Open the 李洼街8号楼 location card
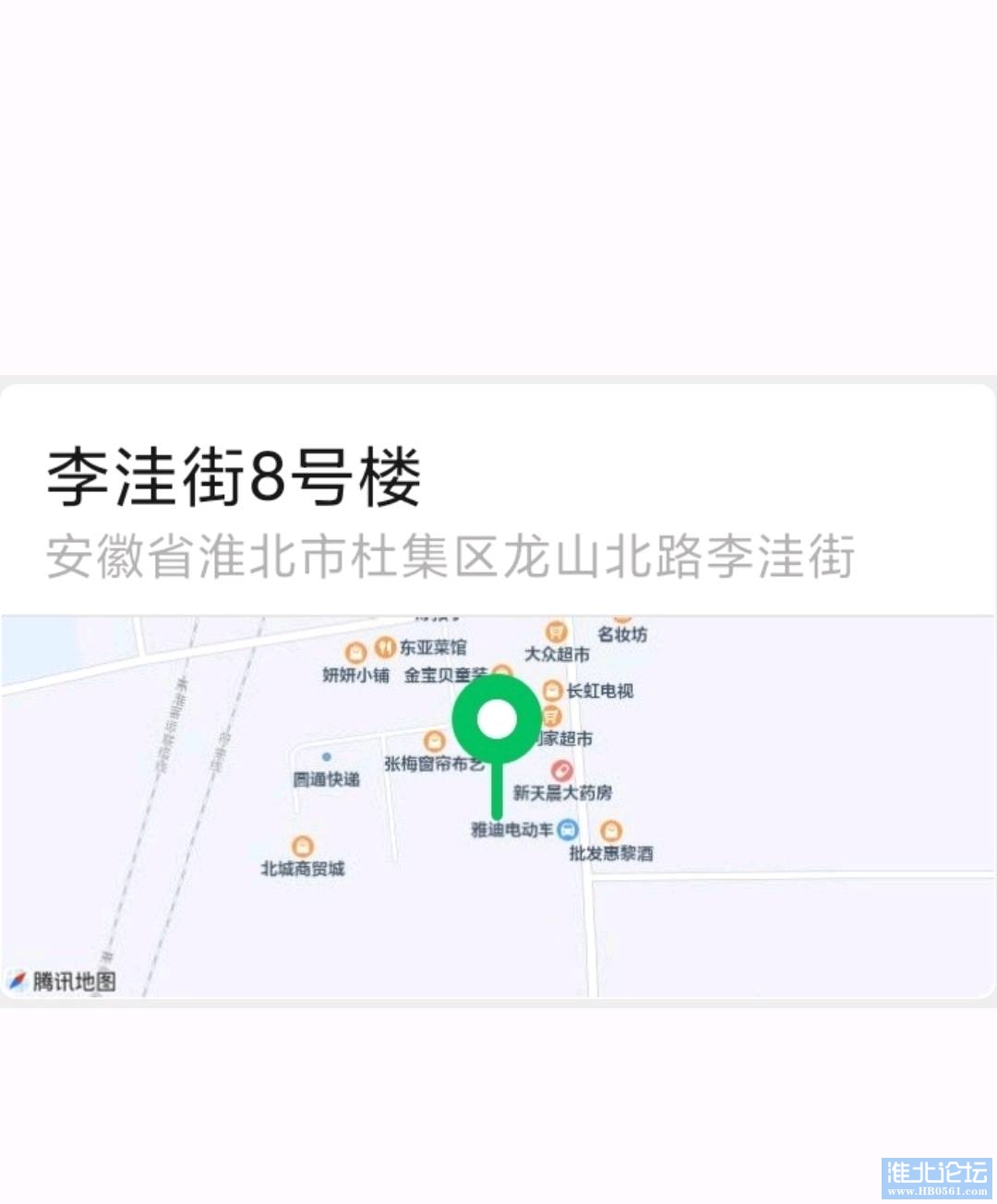This screenshot has width=997, height=1204. click(234, 478)
